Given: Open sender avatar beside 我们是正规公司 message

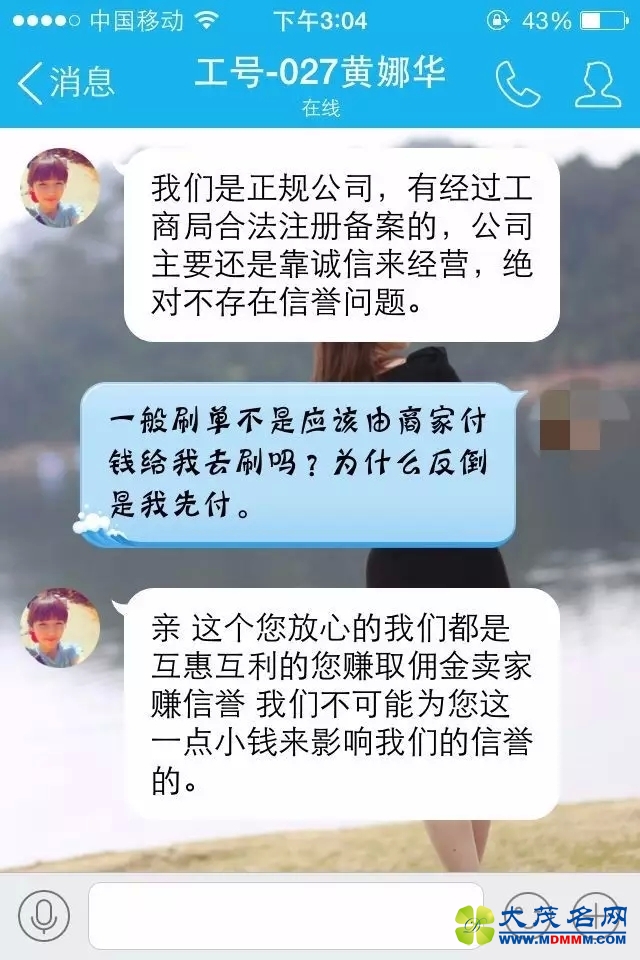Looking at the screenshot, I should 60,188.
